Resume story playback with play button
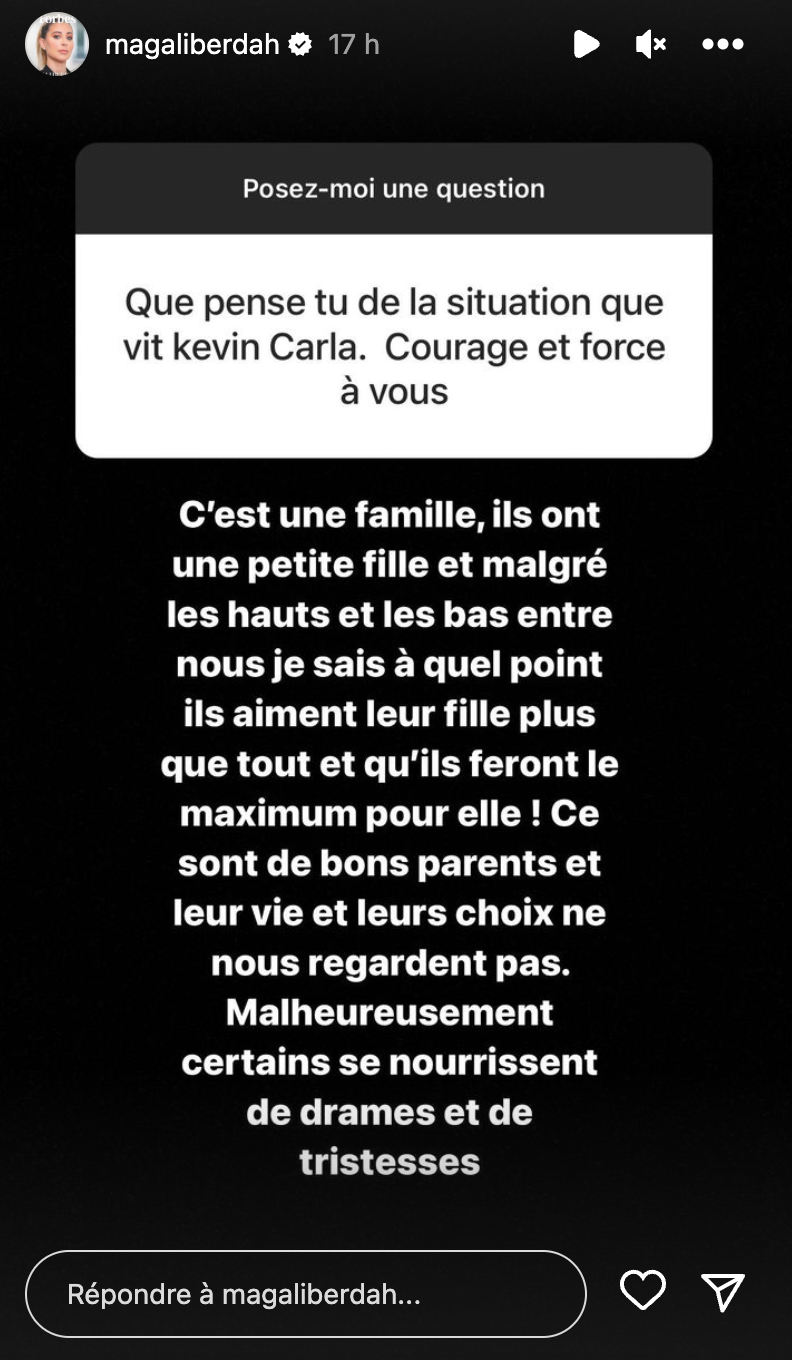Image resolution: width=792 pixels, height=1360 pixels. [586, 44]
